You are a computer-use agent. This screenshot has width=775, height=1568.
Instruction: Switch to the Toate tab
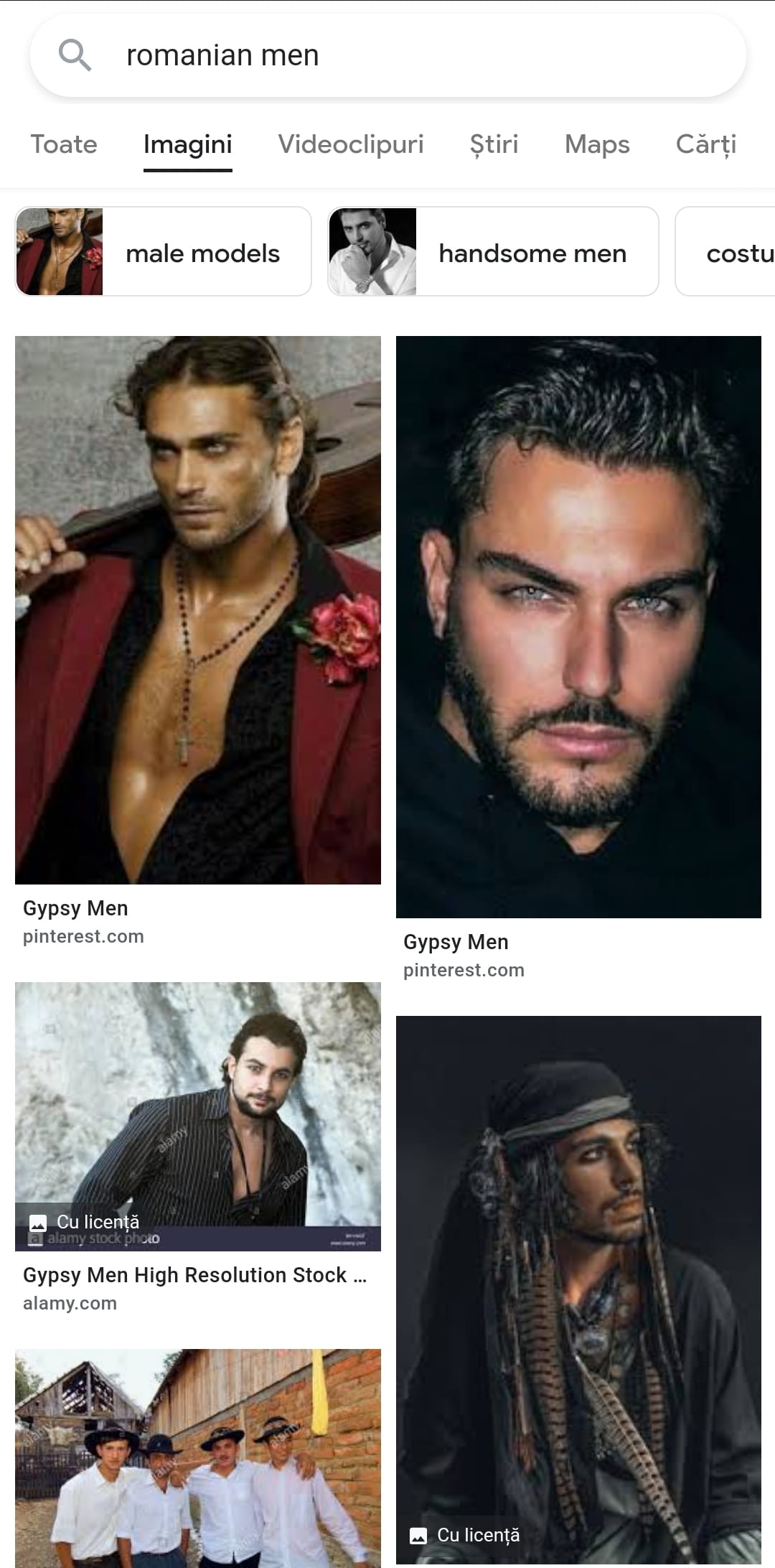point(64,144)
